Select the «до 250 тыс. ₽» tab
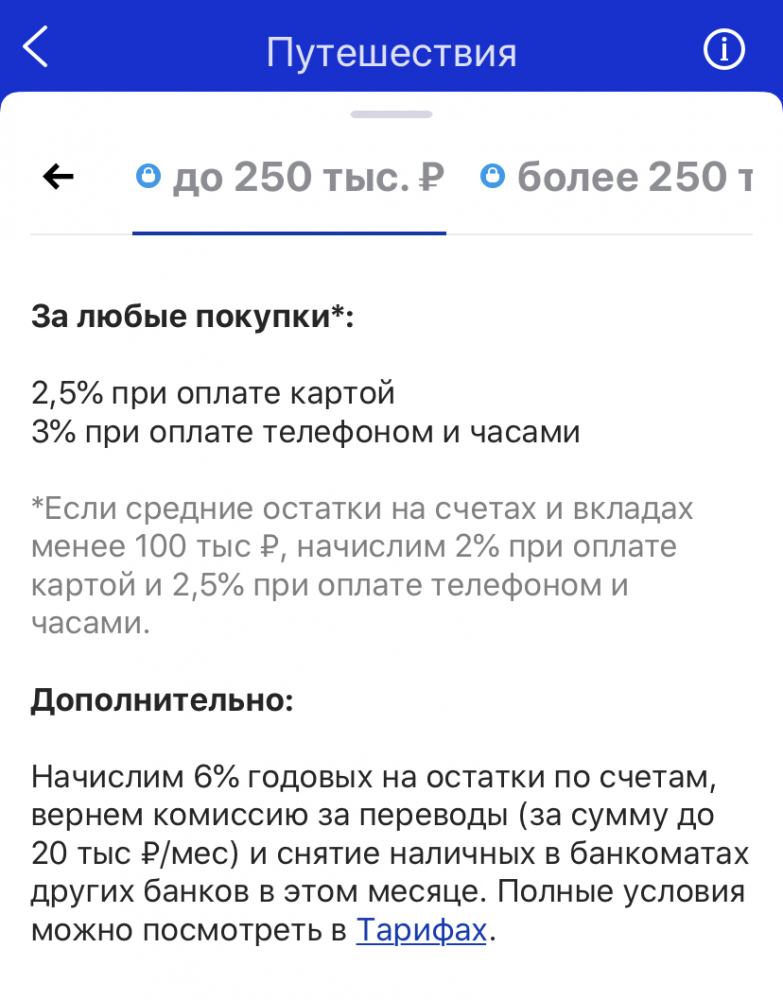The image size is (783, 1000). click(290, 178)
